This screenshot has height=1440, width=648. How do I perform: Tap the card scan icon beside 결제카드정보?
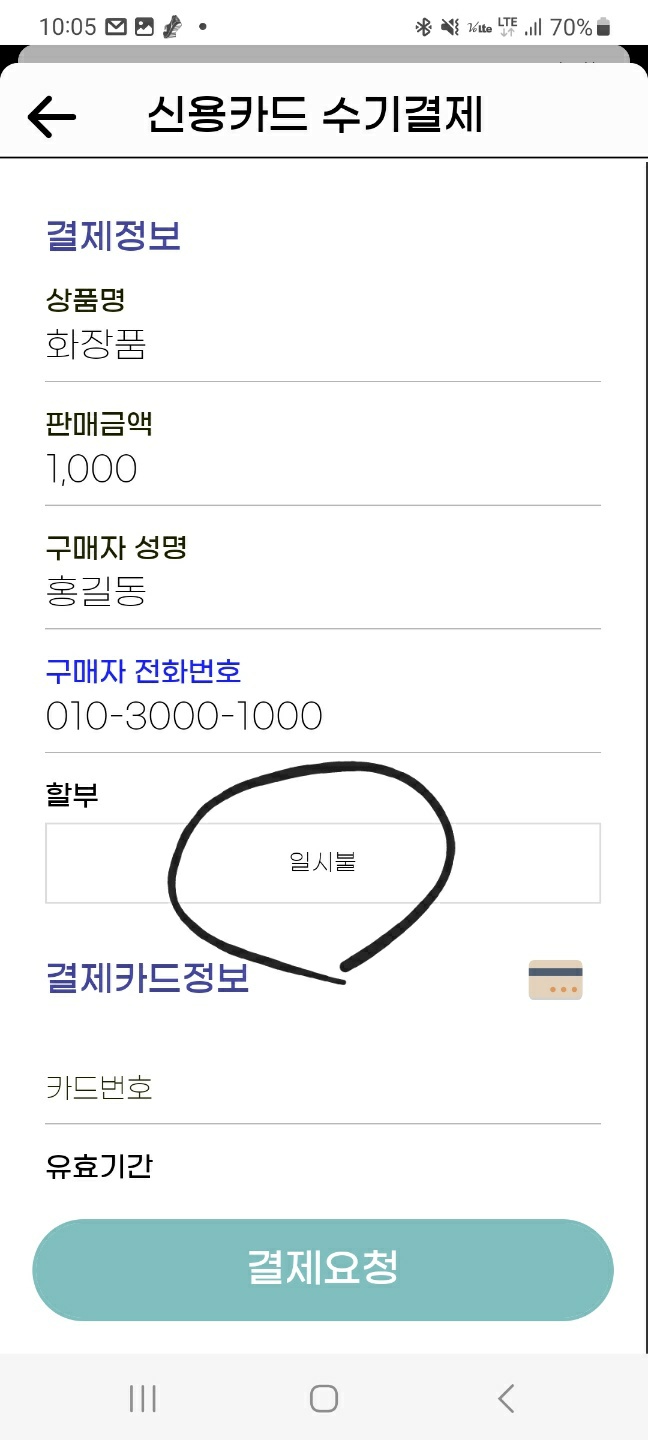click(555, 980)
